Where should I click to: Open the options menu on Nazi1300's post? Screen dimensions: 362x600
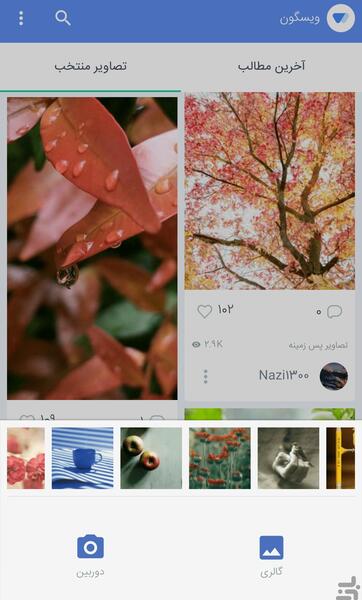(206, 377)
